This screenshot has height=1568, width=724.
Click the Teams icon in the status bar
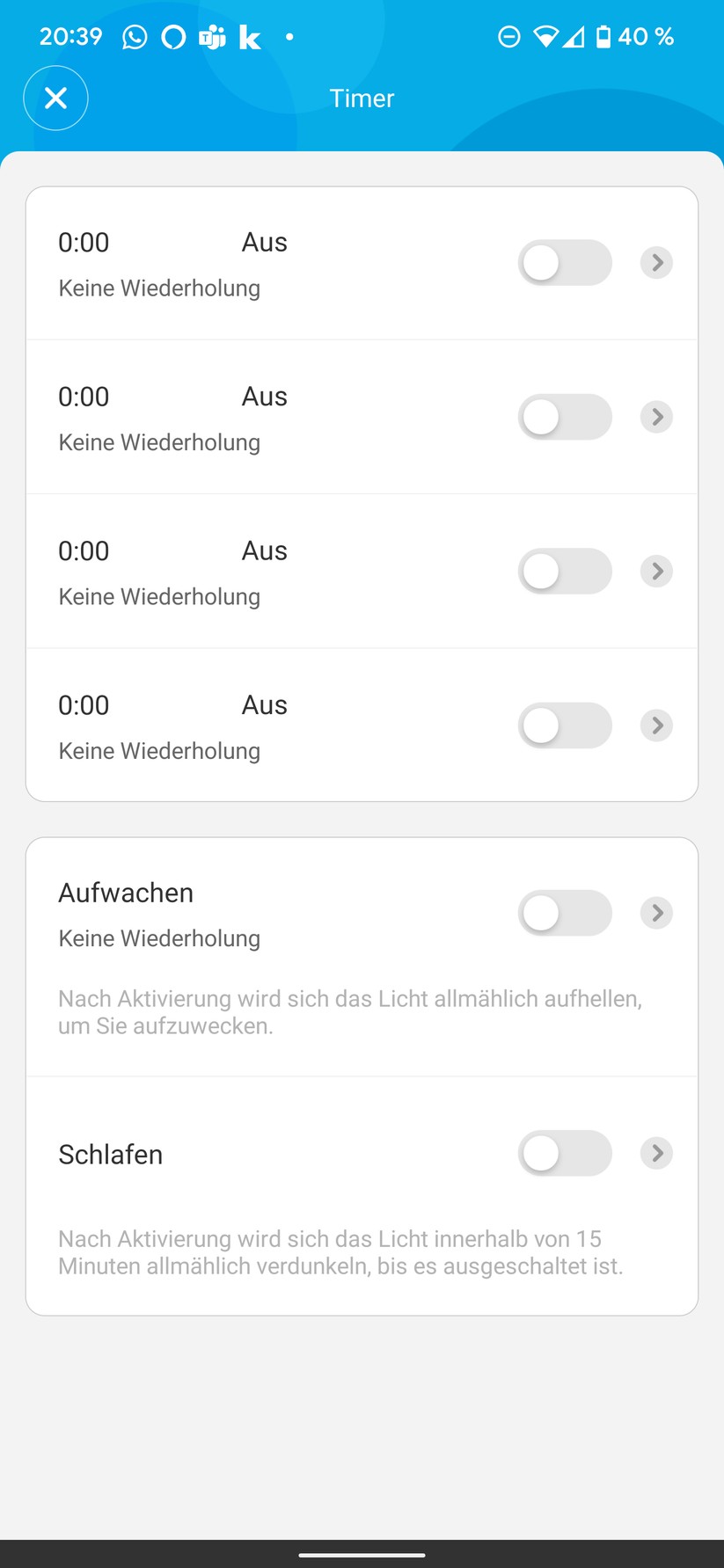211,36
